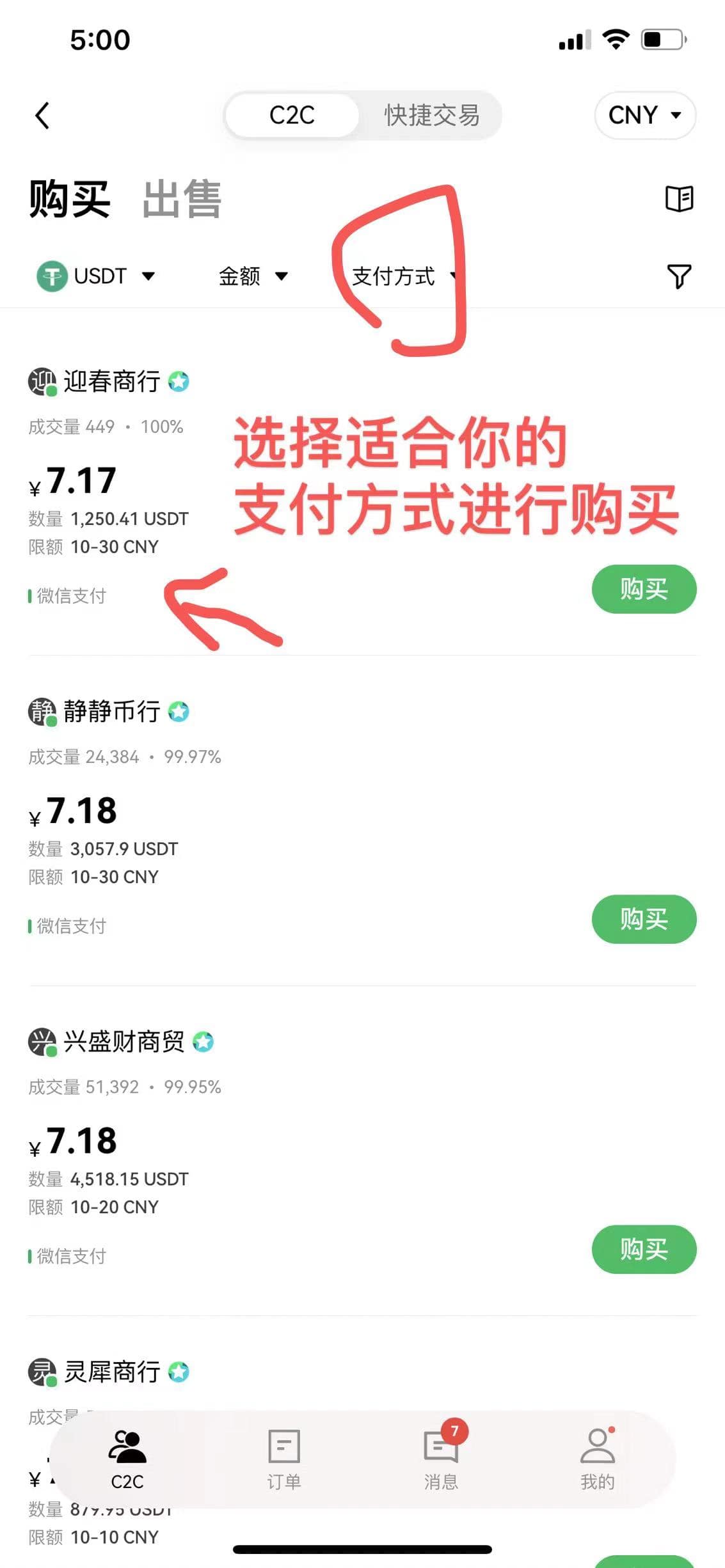Open the USDT coin selector
Image resolution: width=725 pixels, height=1568 pixels.
pos(96,276)
